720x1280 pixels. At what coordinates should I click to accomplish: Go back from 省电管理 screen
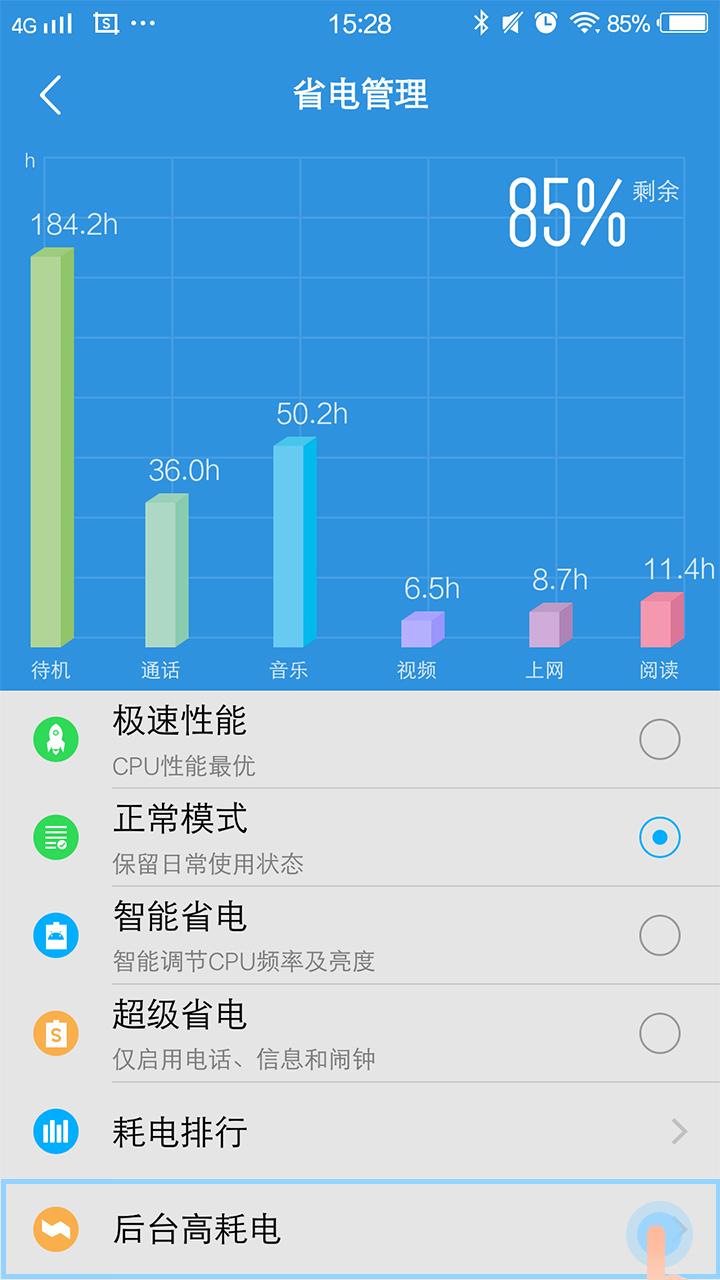[x=50, y=95]
